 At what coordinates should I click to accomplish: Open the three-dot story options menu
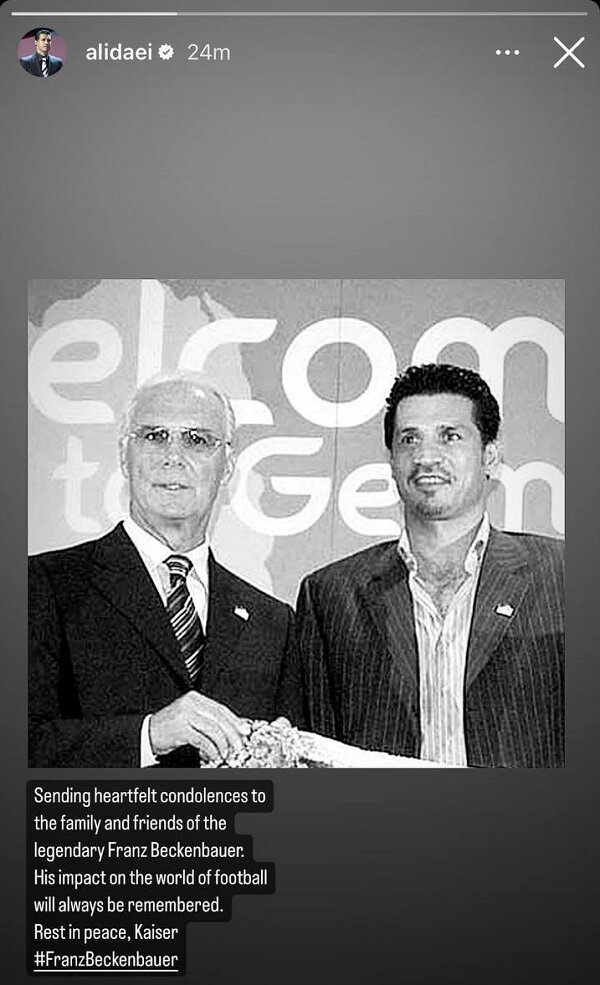click(508, 53)
